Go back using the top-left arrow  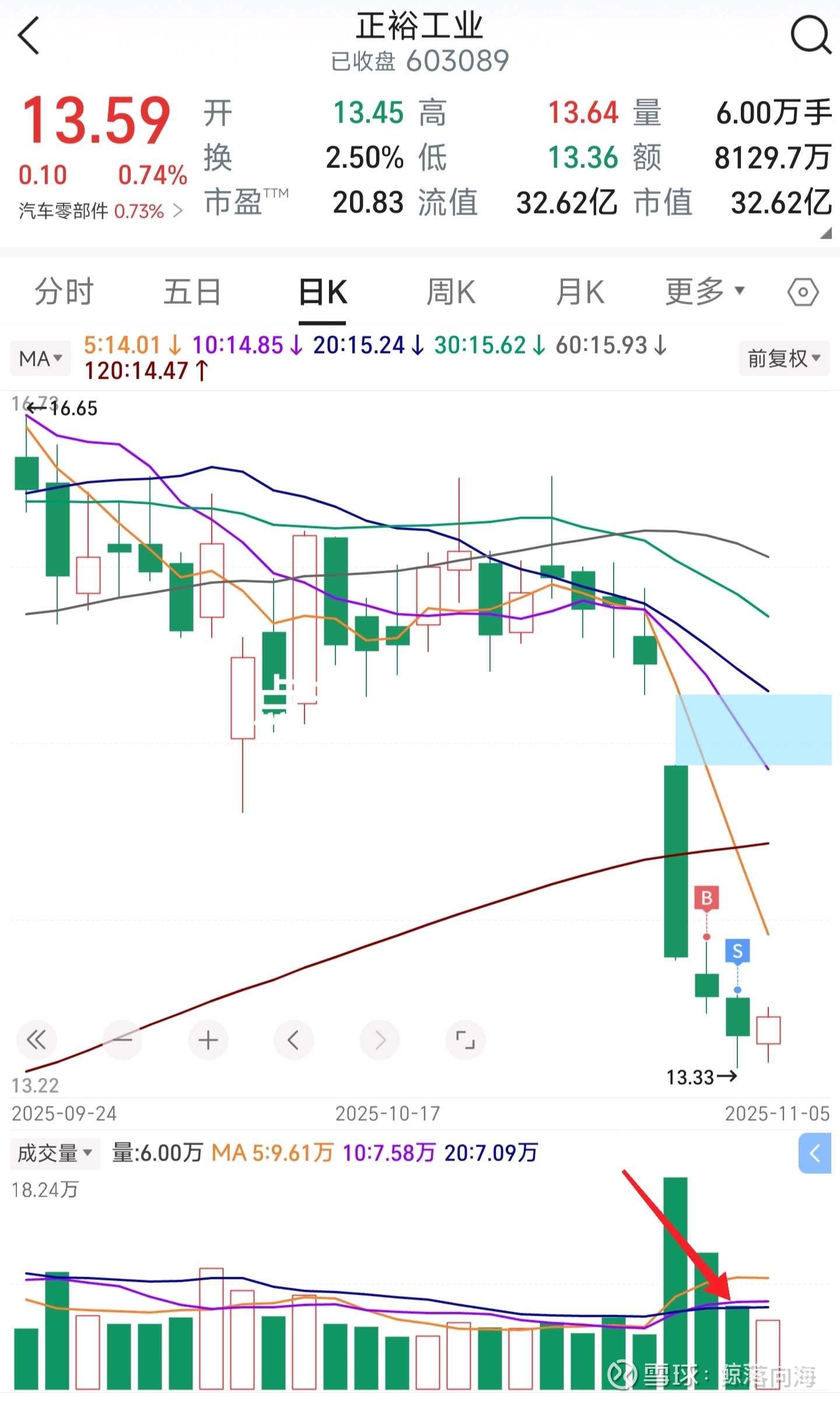pyautogui.click(x=29, y=36)
